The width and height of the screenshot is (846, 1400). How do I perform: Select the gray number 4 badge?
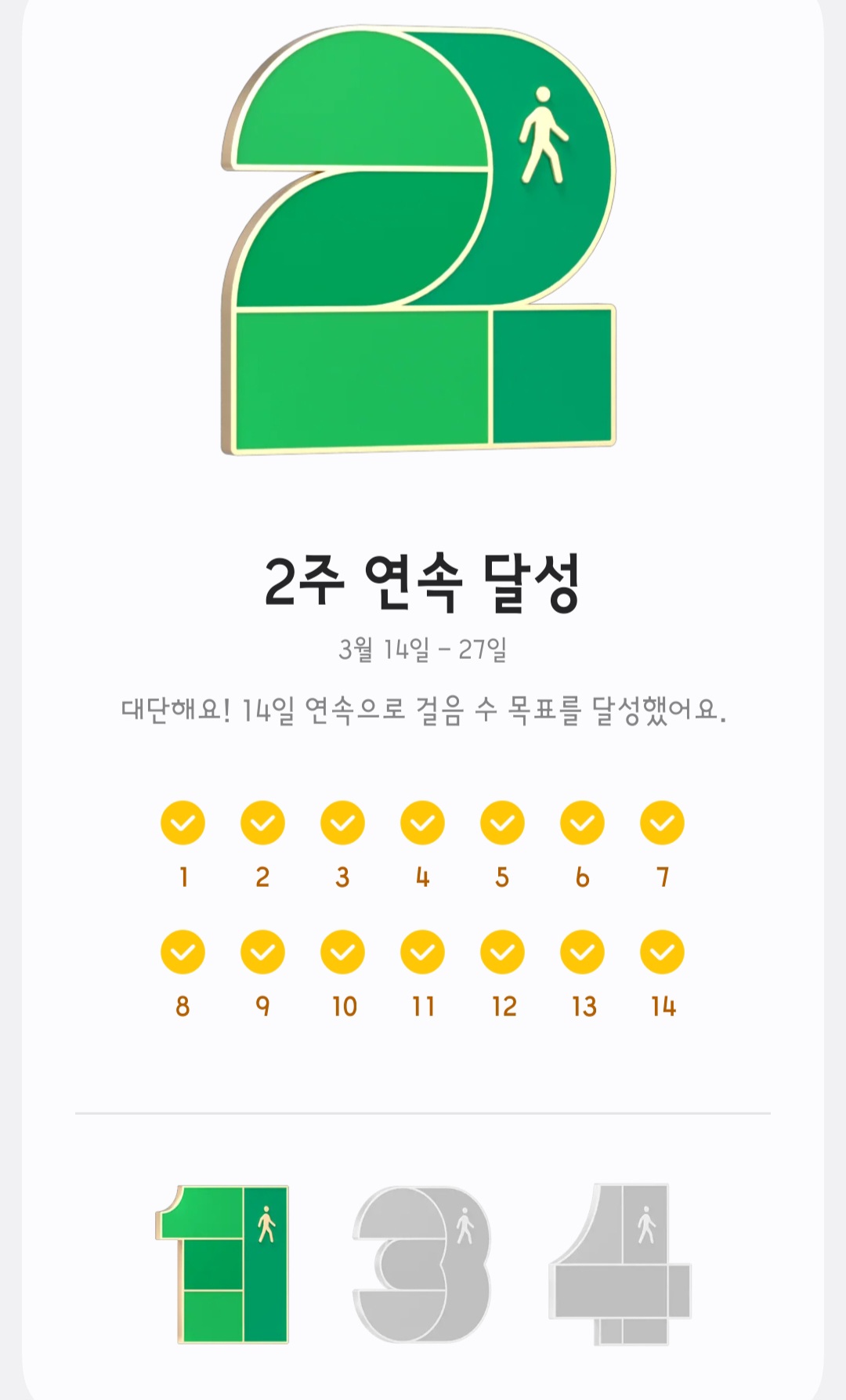(x=621, y=1264)
